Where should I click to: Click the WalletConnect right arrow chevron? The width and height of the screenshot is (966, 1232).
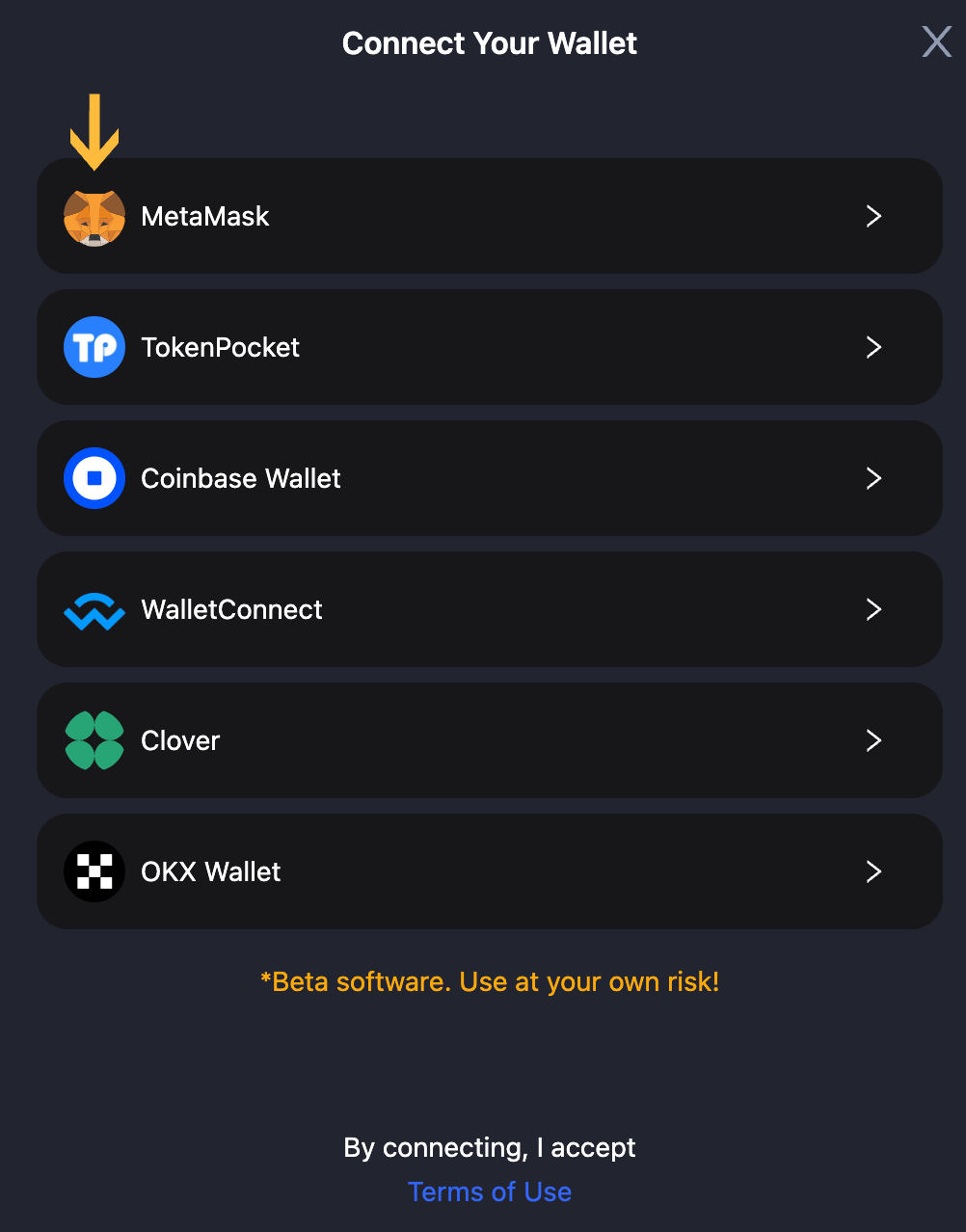873,609
